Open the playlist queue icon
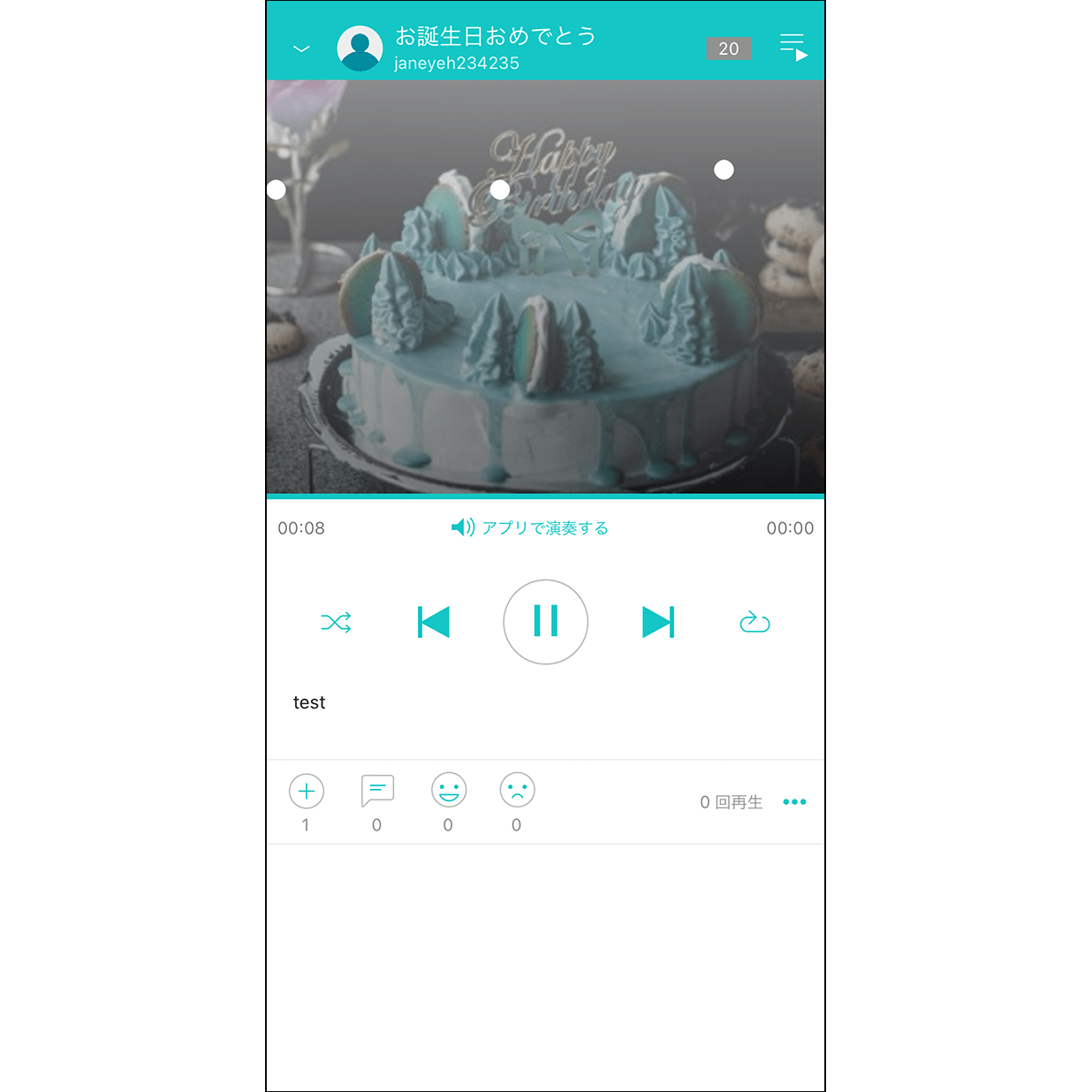This screenshot has width=1092, height=1092. pyautogui.click(x=792, y=47)
